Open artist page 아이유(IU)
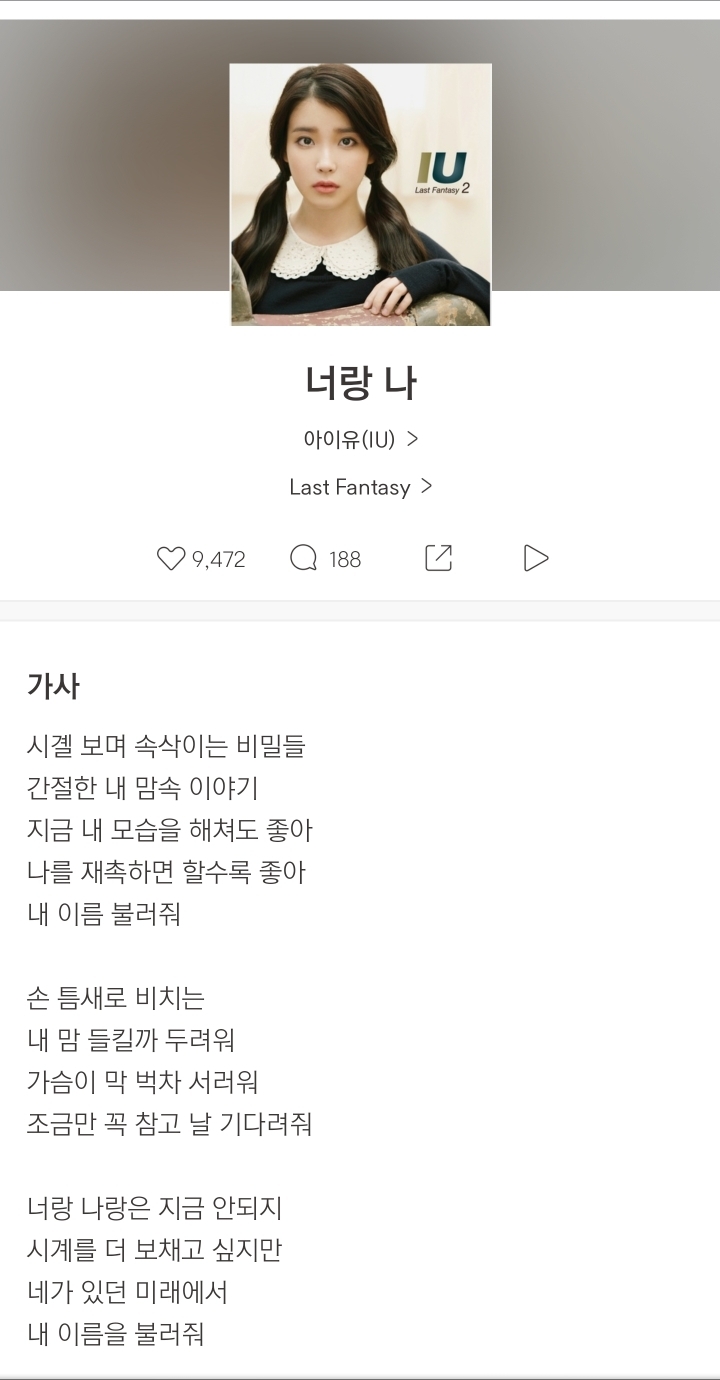This screenshot has width=720, height=1380. [360, 439]
